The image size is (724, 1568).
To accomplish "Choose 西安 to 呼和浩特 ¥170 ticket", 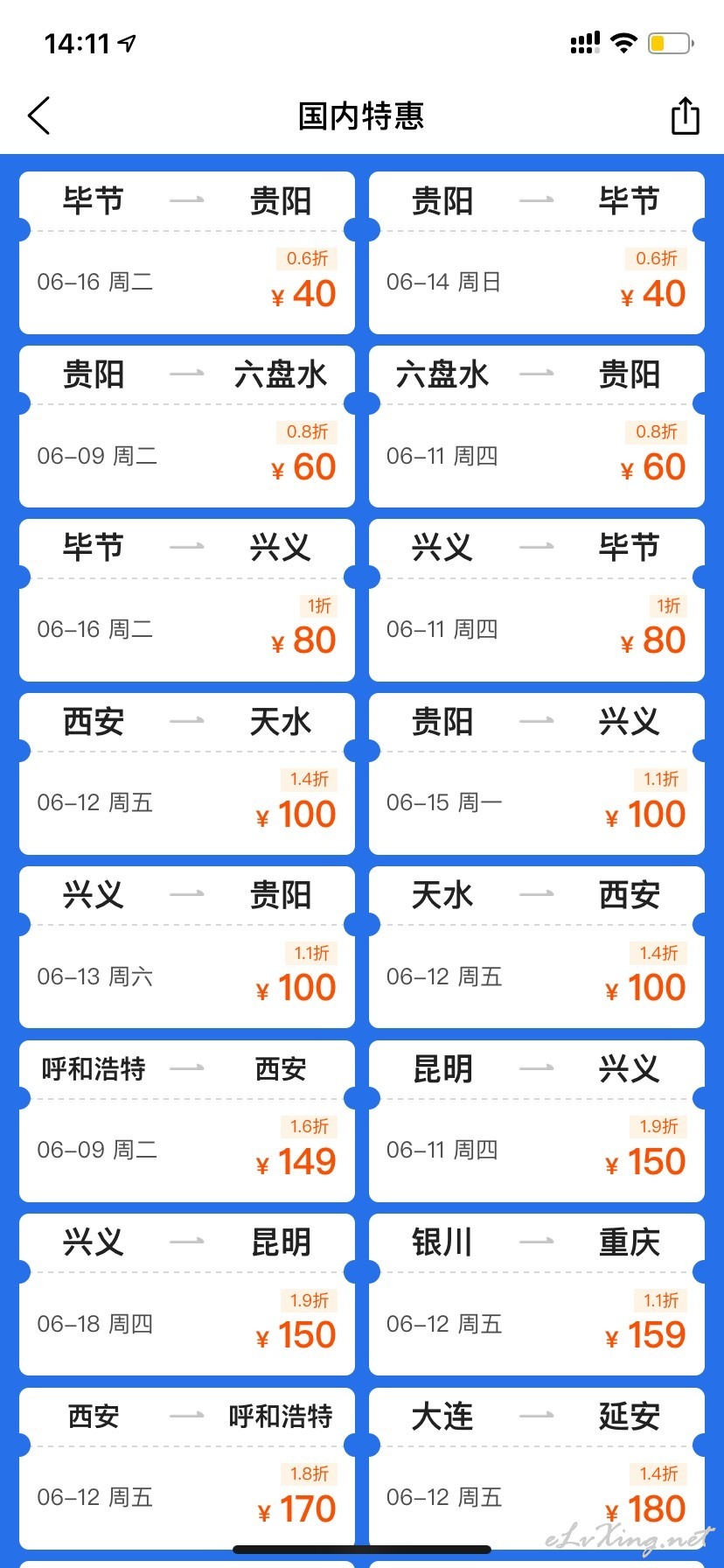I will click(x=187, y=1468).
